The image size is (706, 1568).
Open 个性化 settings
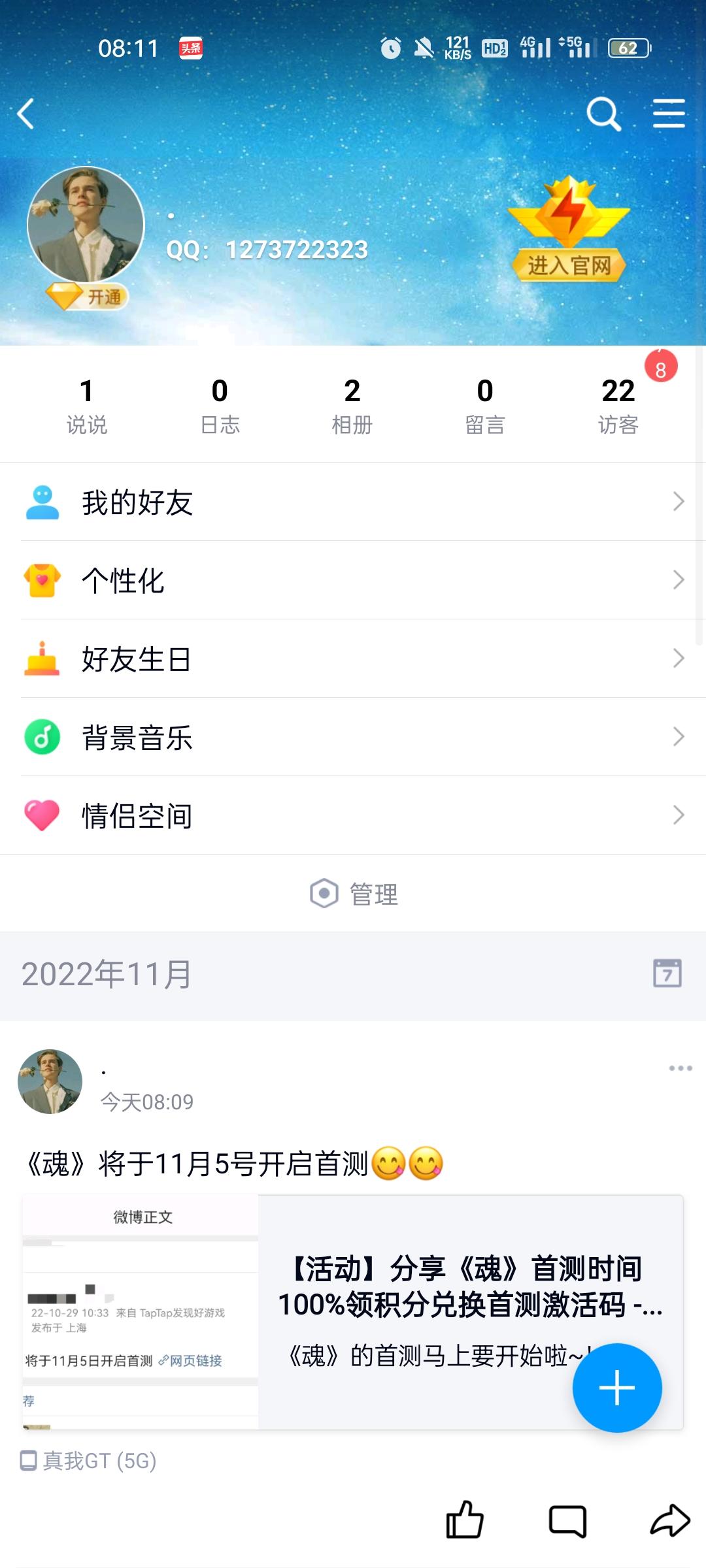point(353,580)
